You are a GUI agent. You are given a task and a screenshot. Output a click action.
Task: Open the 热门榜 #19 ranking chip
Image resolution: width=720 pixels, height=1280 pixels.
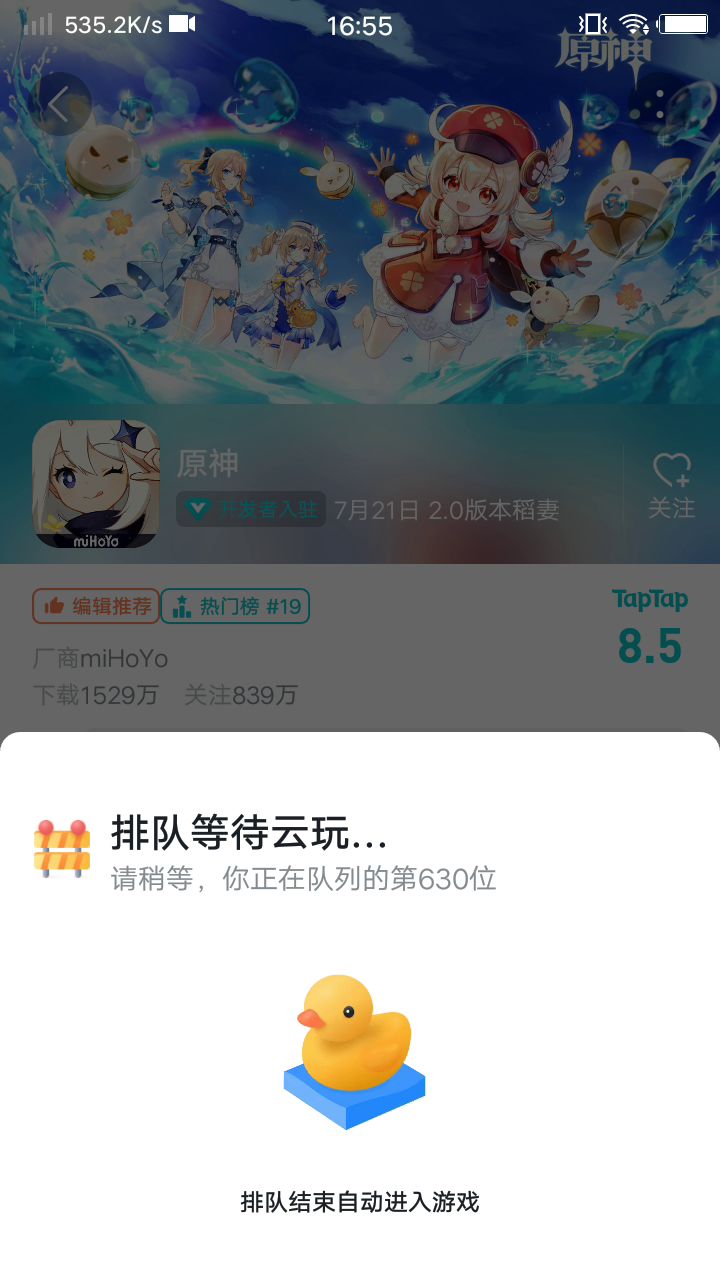click(236, 606)
